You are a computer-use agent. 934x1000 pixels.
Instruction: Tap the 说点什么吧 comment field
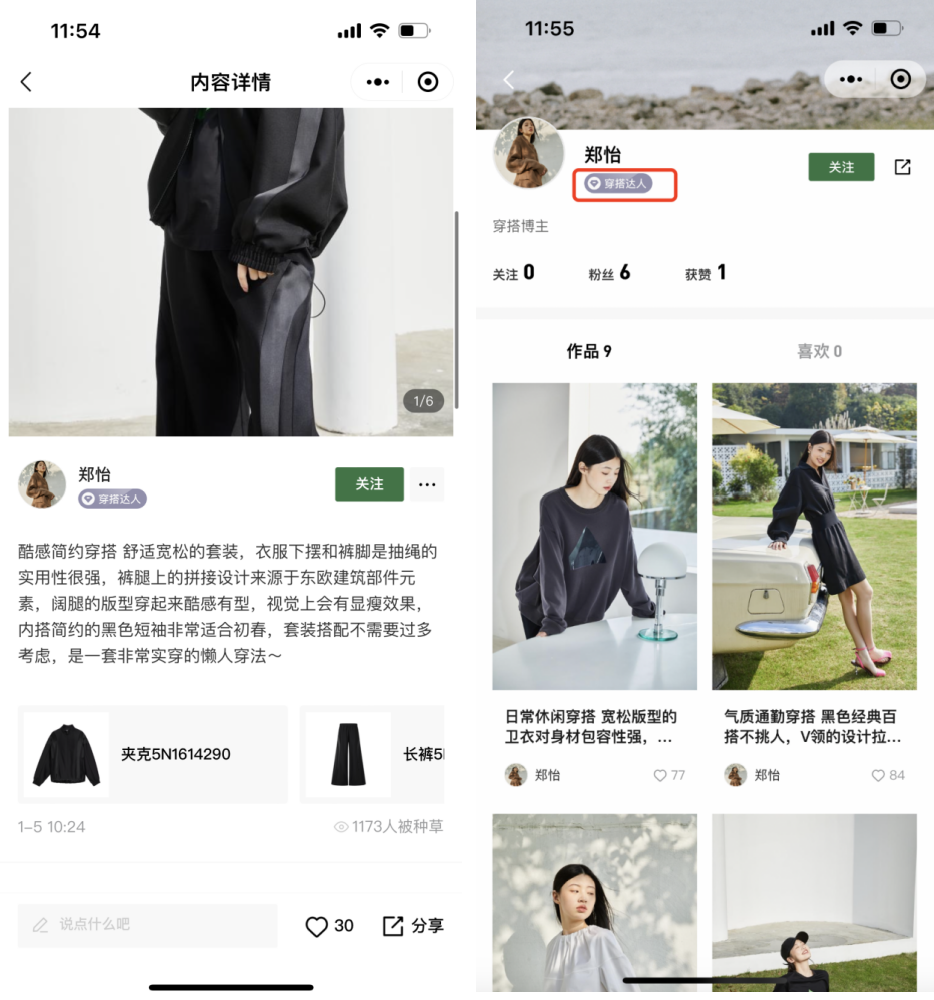tap(147, 925)
